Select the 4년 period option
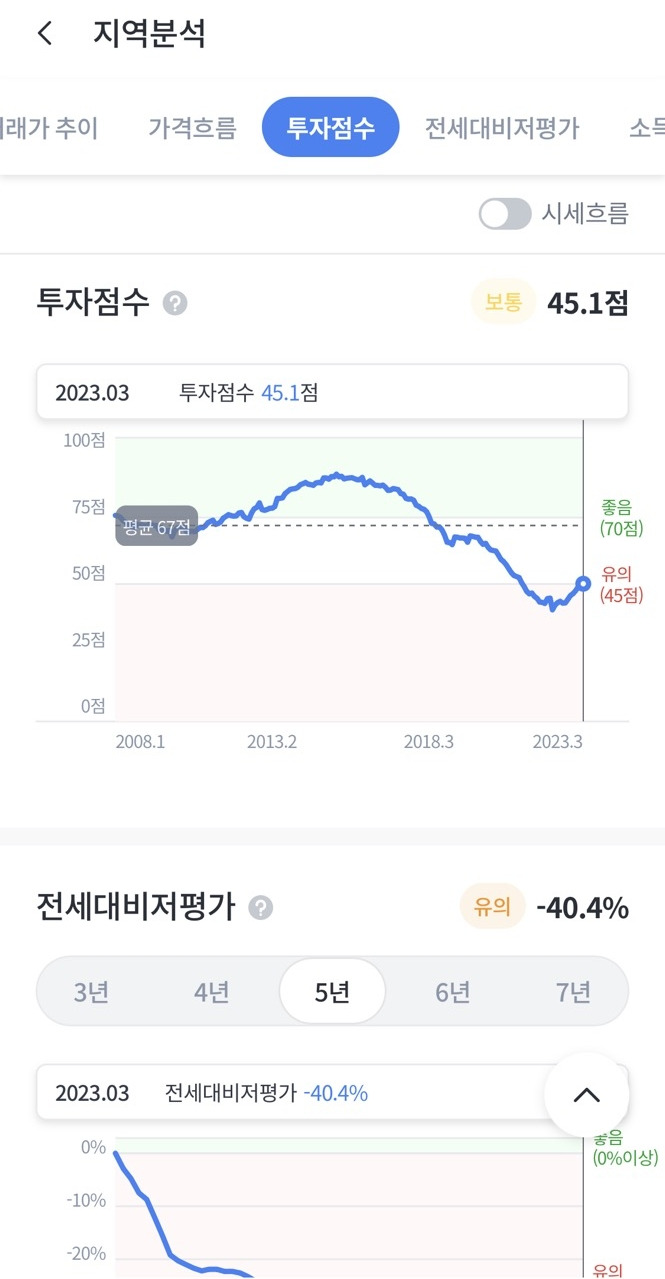This screenshot has height=1279, width=665. point(211,992)
